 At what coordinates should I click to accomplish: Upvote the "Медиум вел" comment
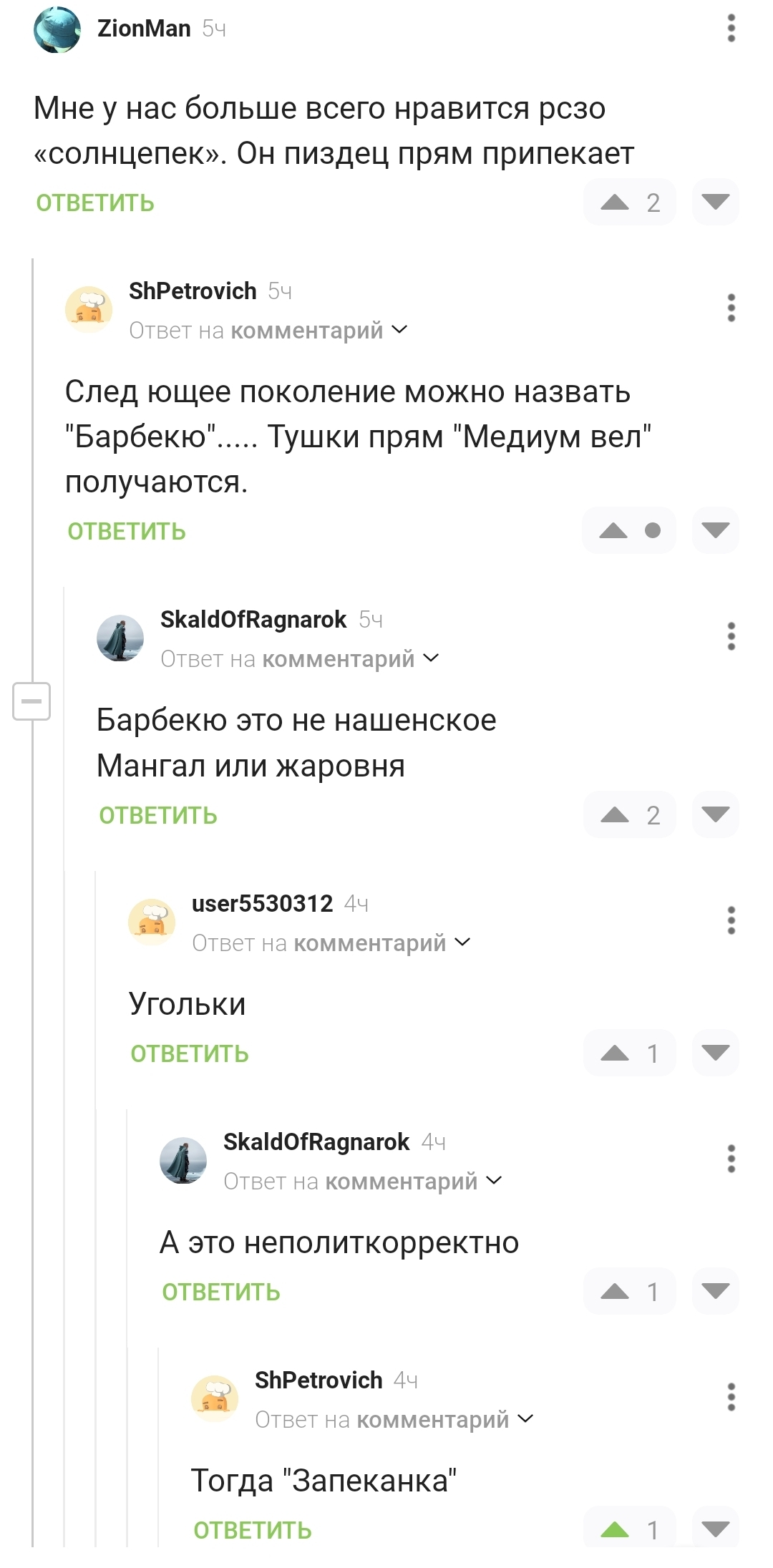[x=613, y=531]
